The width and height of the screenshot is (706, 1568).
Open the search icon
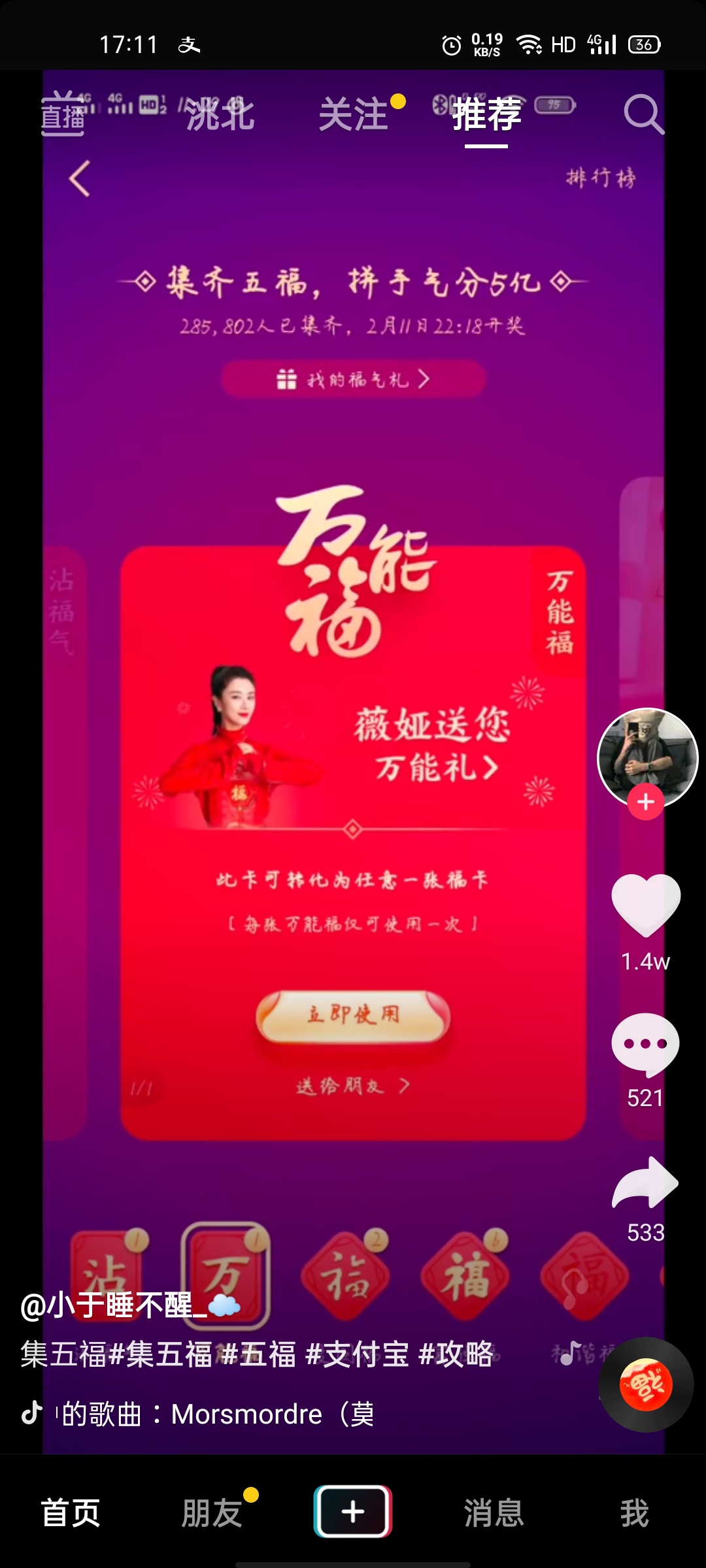coord(643,114)
